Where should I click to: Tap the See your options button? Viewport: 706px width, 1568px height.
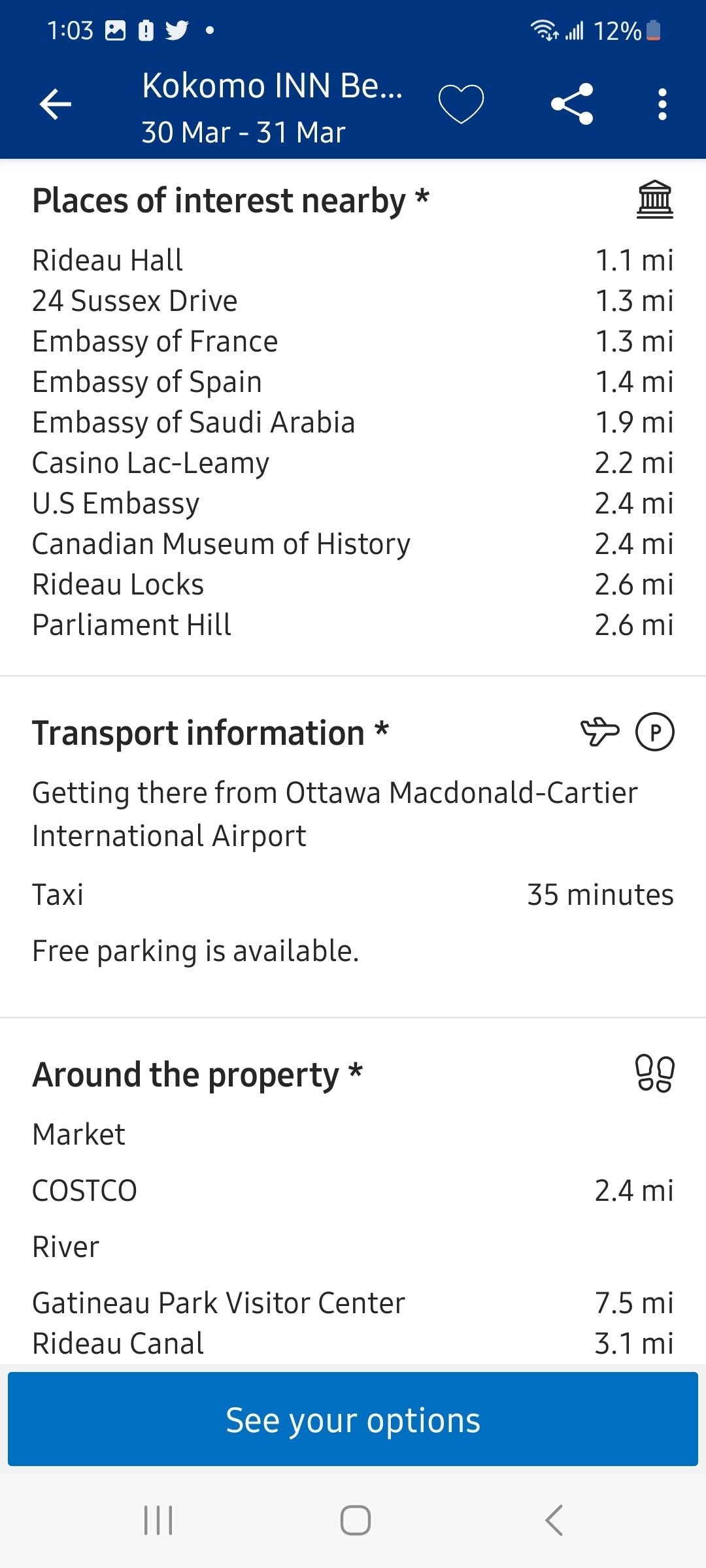point(353,1419)
